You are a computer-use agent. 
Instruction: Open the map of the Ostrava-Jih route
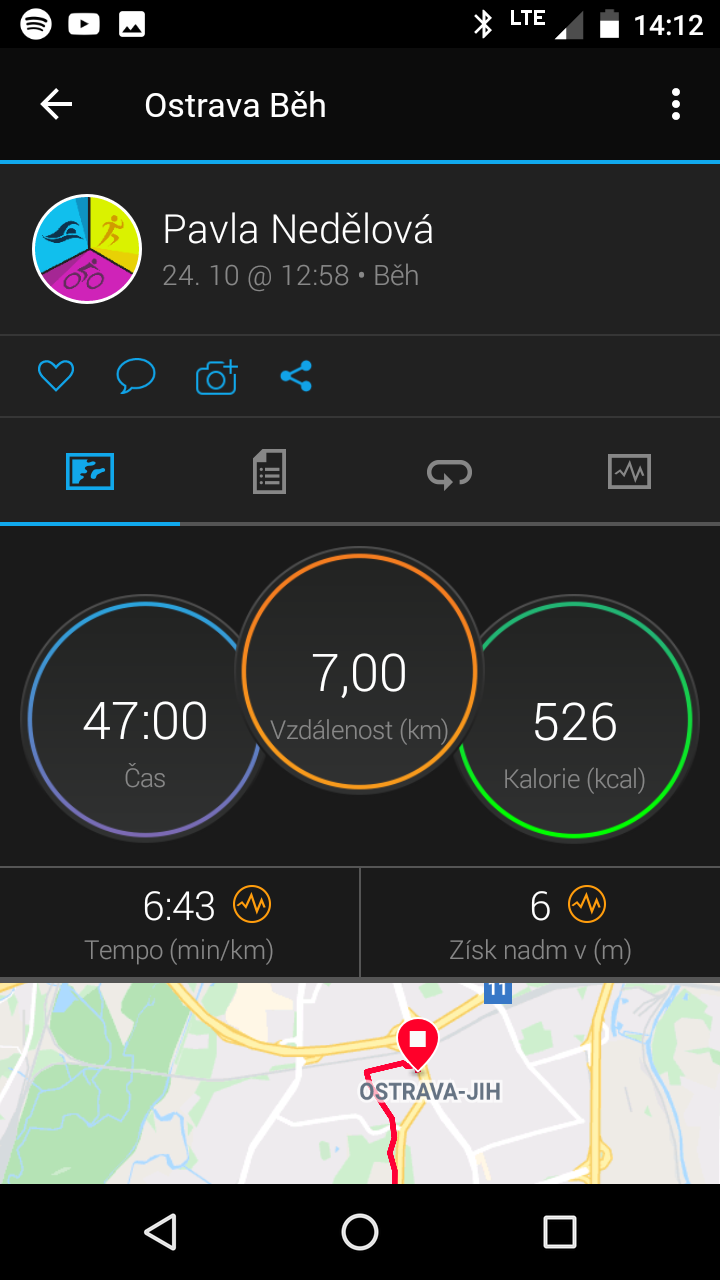pos(360,1083)
